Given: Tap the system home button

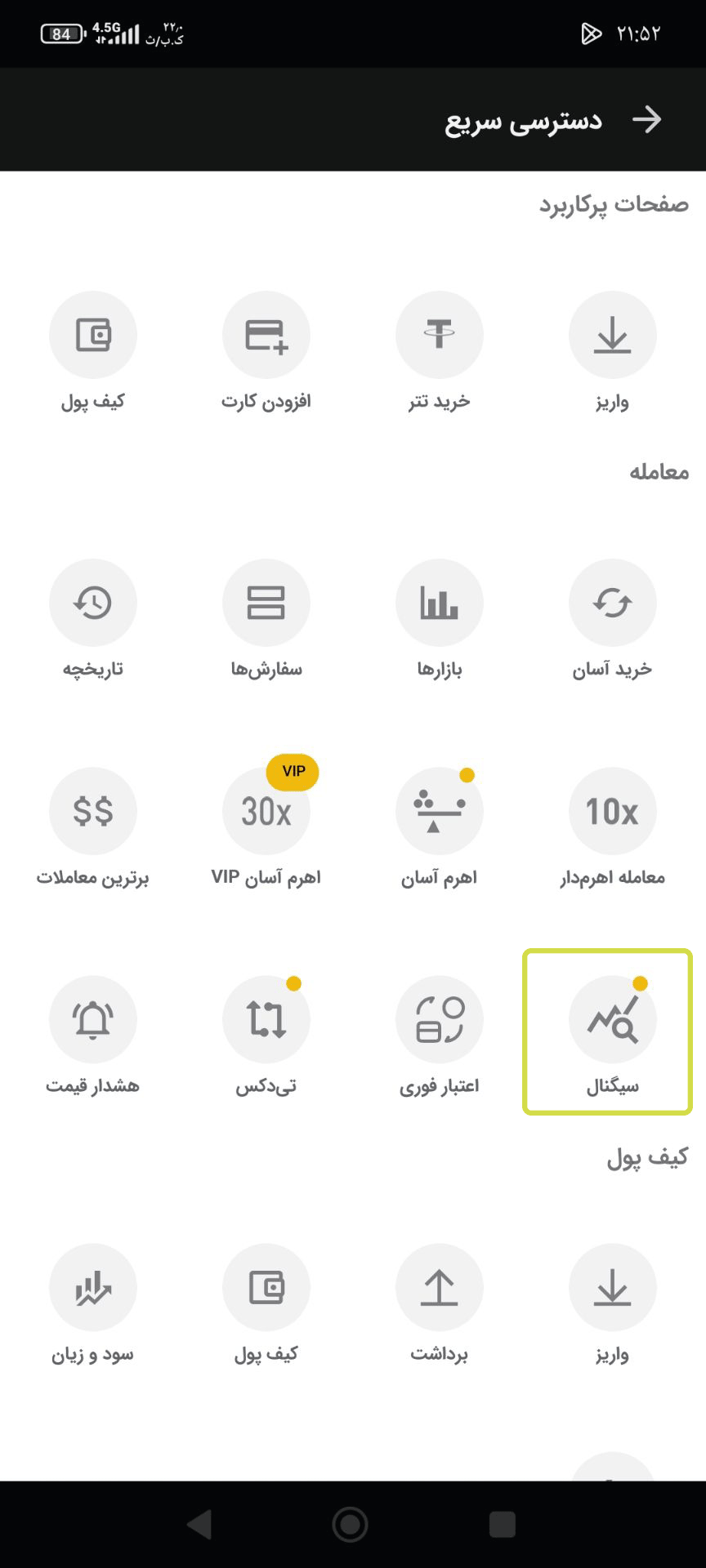Looking at the screenshot, I should point(351,1524).
